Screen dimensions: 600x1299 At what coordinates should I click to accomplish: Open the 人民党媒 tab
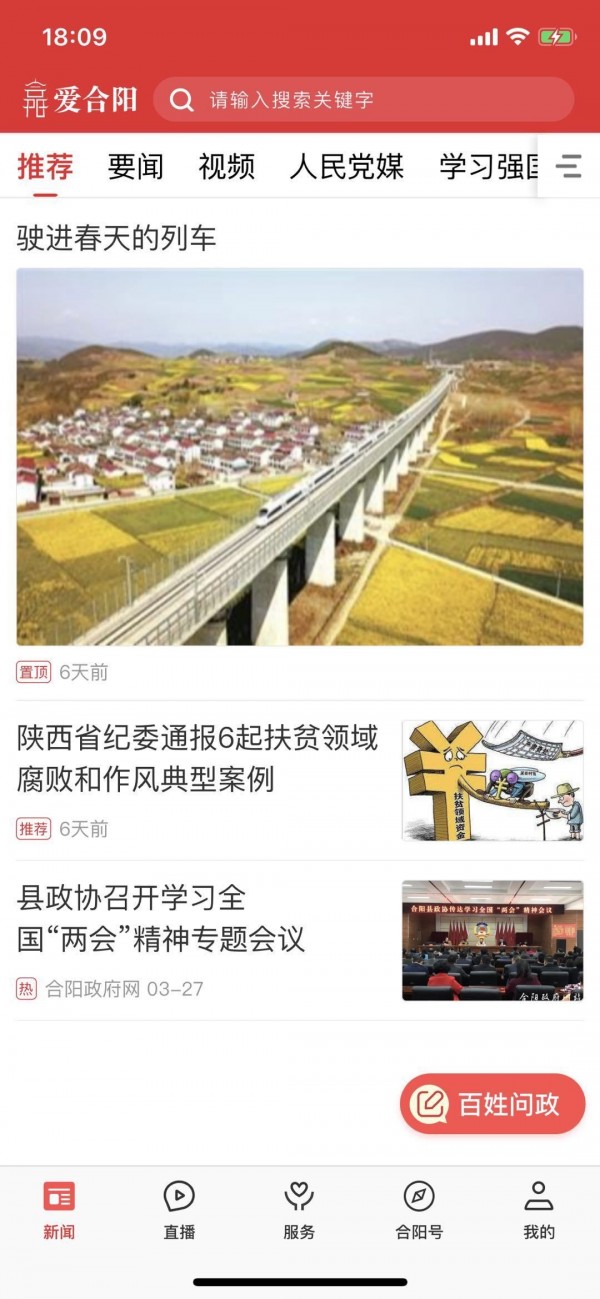[x=346, y=166]
